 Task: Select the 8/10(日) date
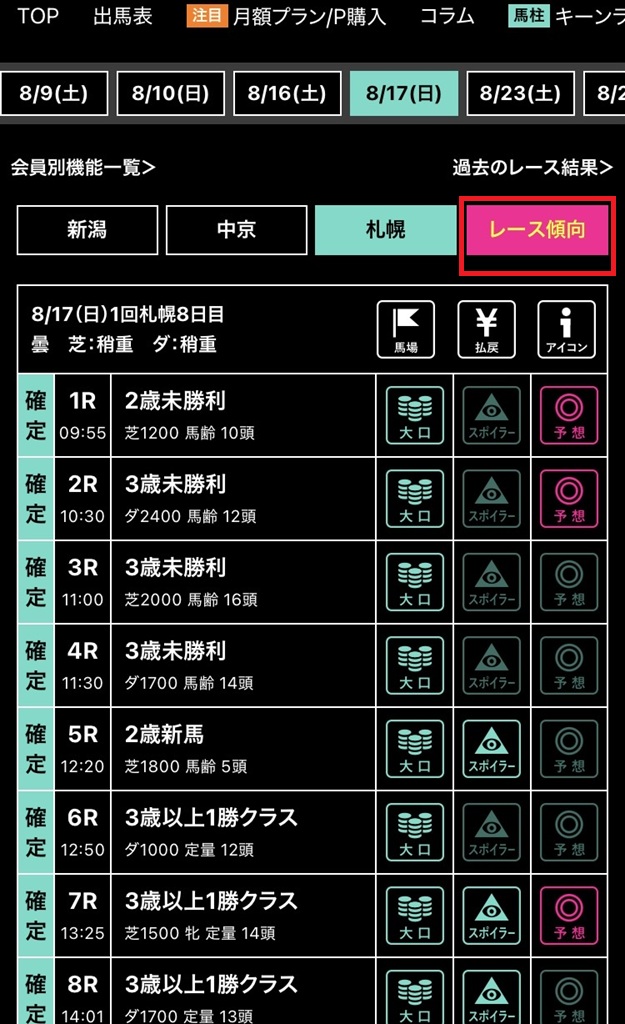point(170,94)
